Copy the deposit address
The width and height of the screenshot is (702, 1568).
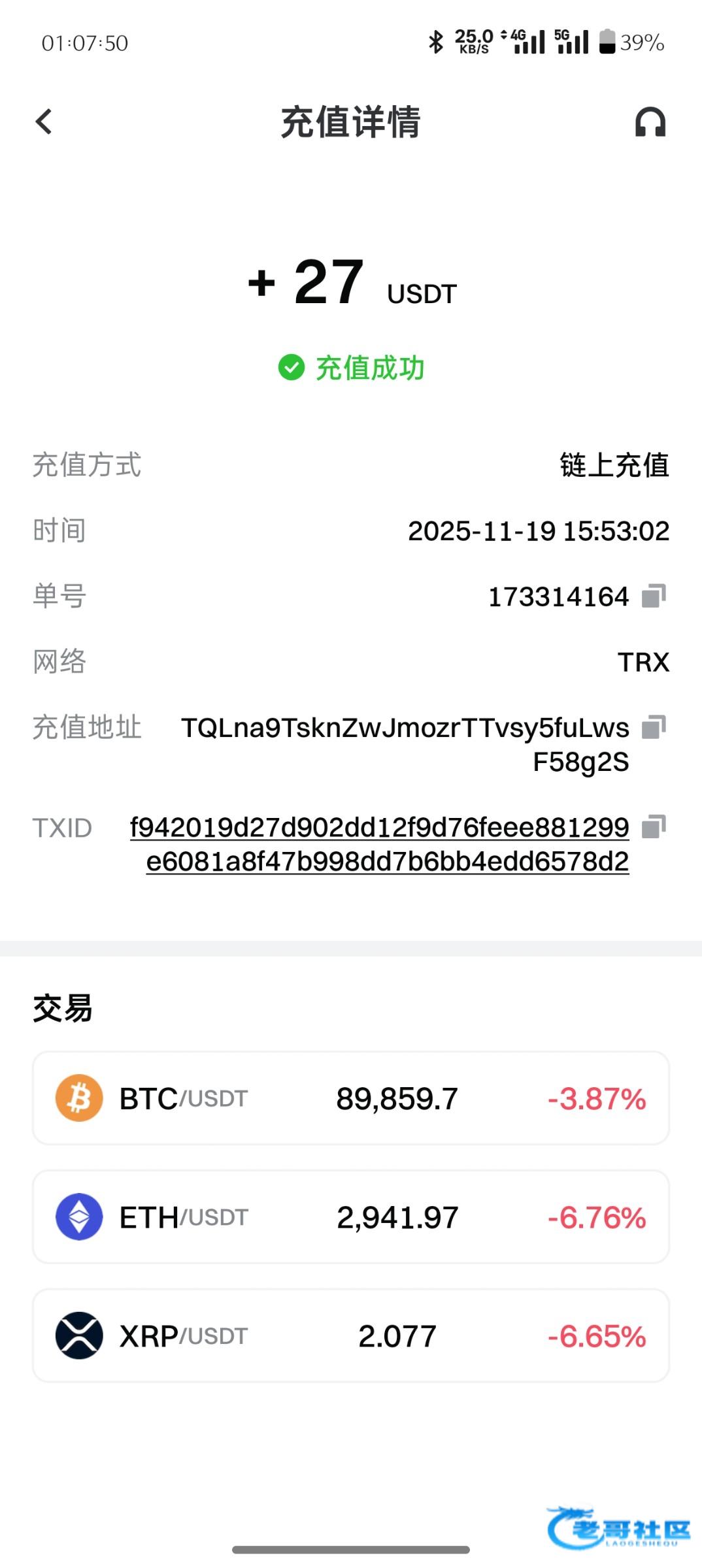pyautogui.click(x=653, y=727)
